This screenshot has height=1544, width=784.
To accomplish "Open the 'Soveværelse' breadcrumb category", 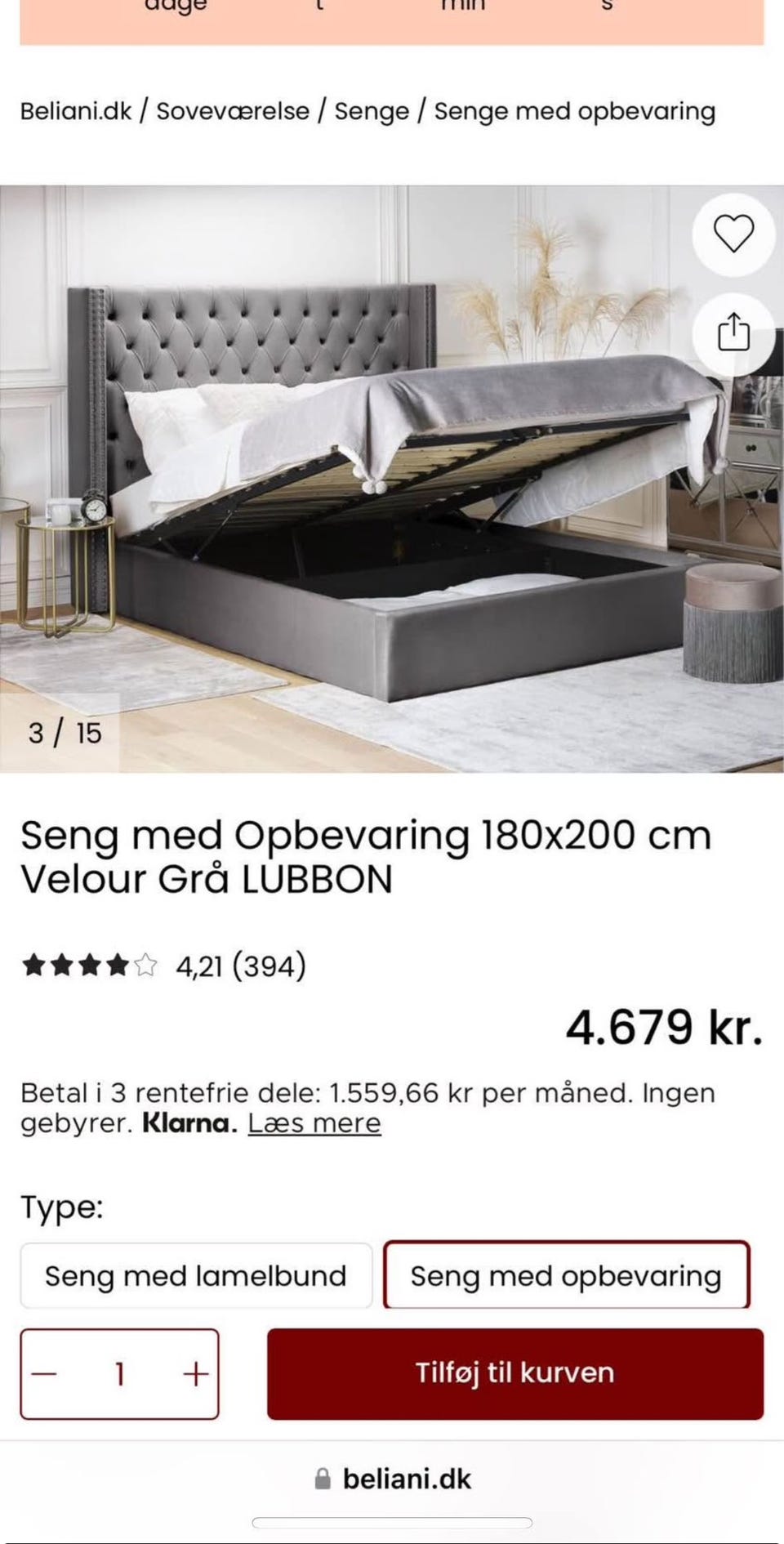I will pyautogui.click(x=234, y=111).
